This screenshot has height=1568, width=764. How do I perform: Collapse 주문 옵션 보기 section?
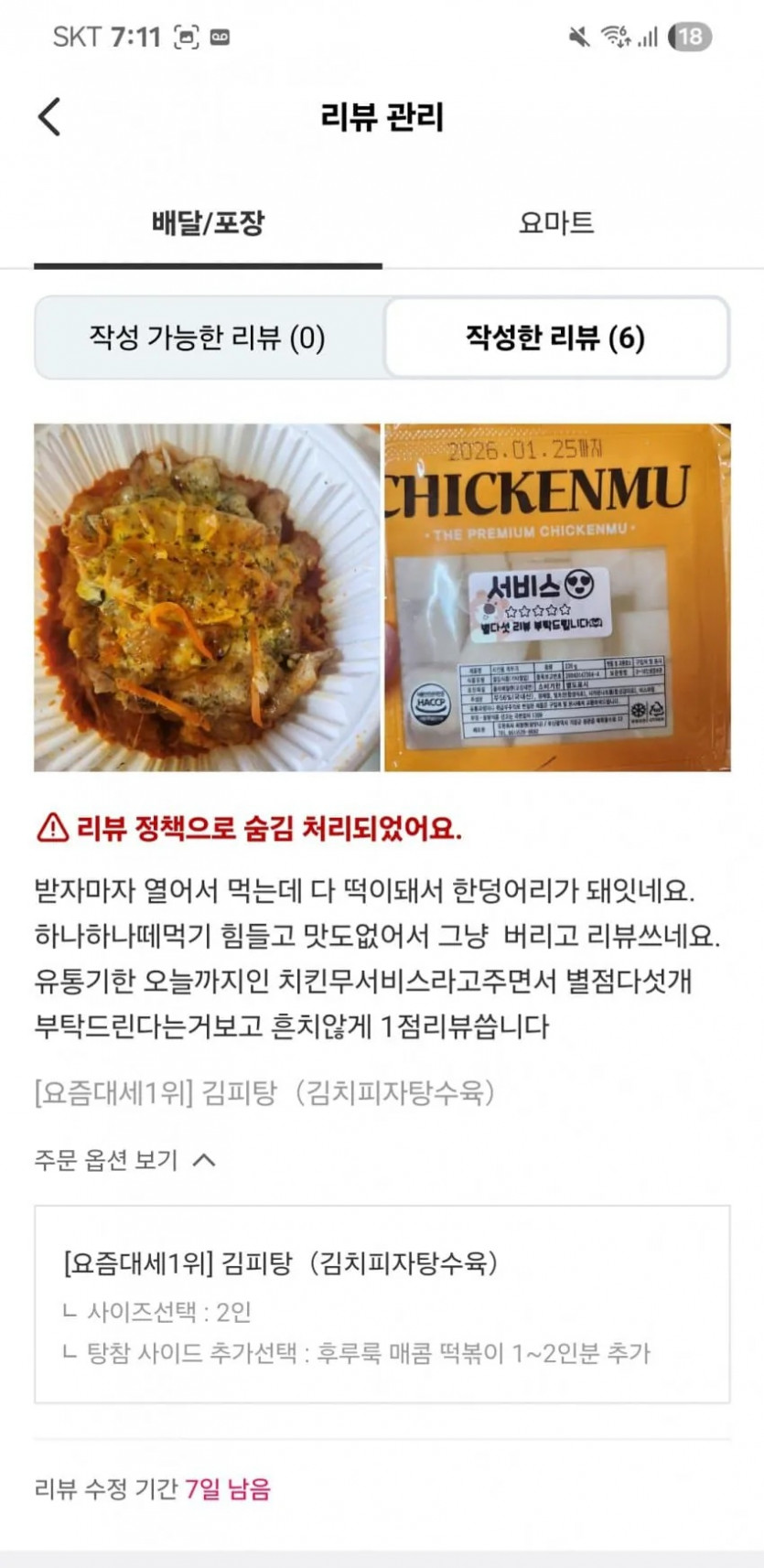point(124,1160)
